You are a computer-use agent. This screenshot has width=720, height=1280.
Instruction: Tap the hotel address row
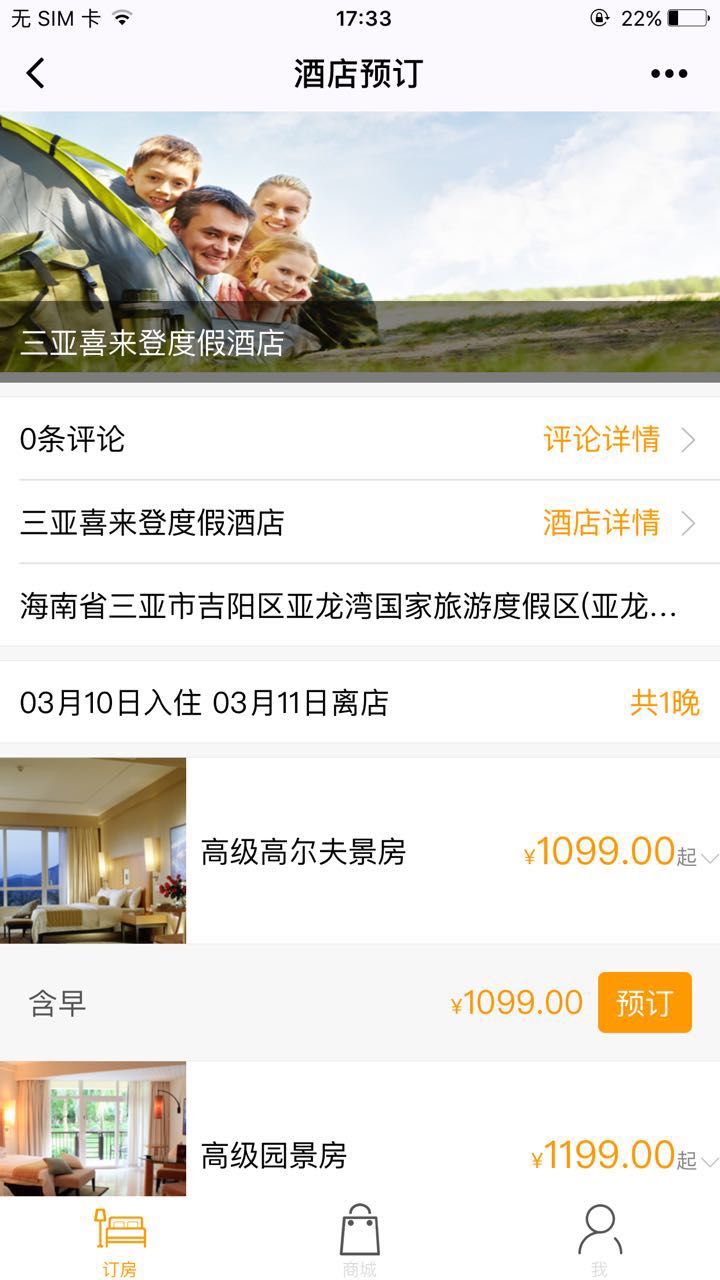tap(350, 606)
